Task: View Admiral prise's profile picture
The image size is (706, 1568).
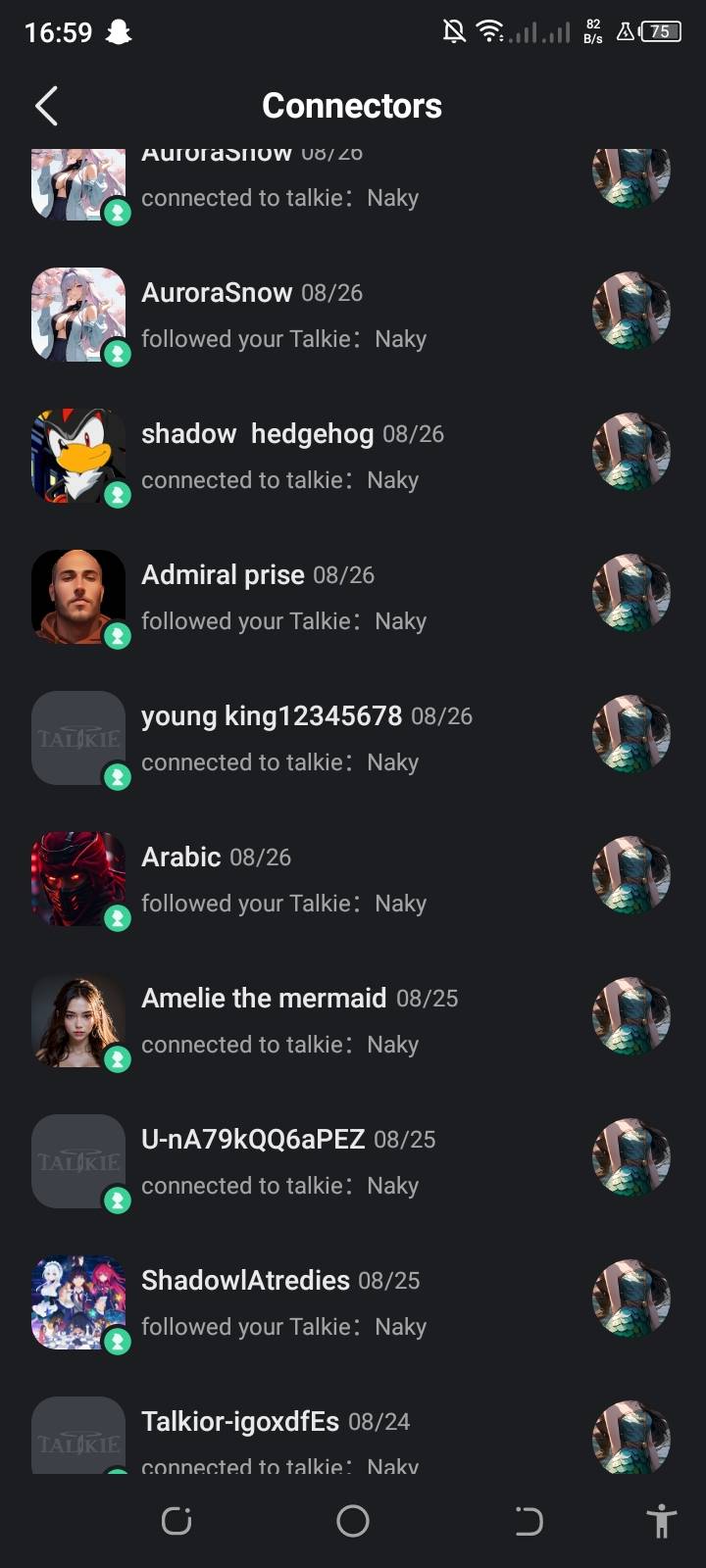Action: click(x=78, y=597)
